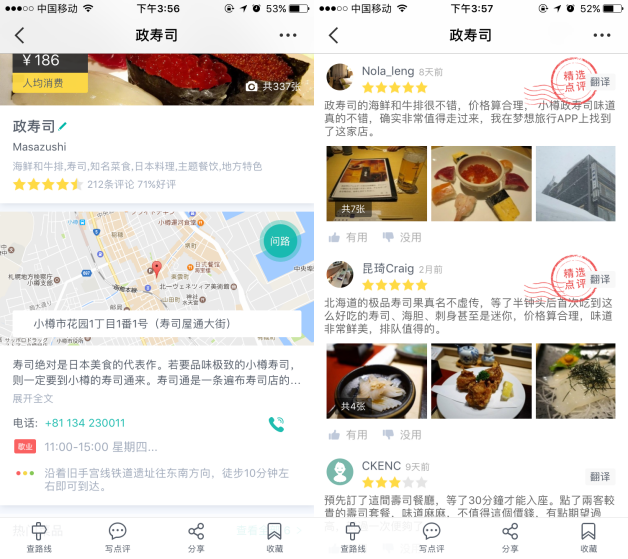Open 查路线 on the left bottom bar
628x559 pixels.
[39, 536]
